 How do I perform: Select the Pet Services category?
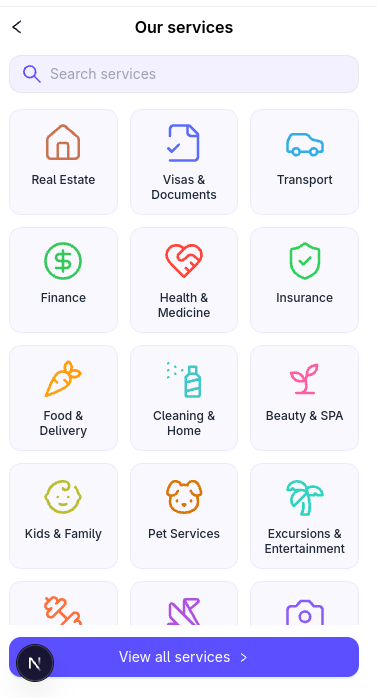coord(184,516)
